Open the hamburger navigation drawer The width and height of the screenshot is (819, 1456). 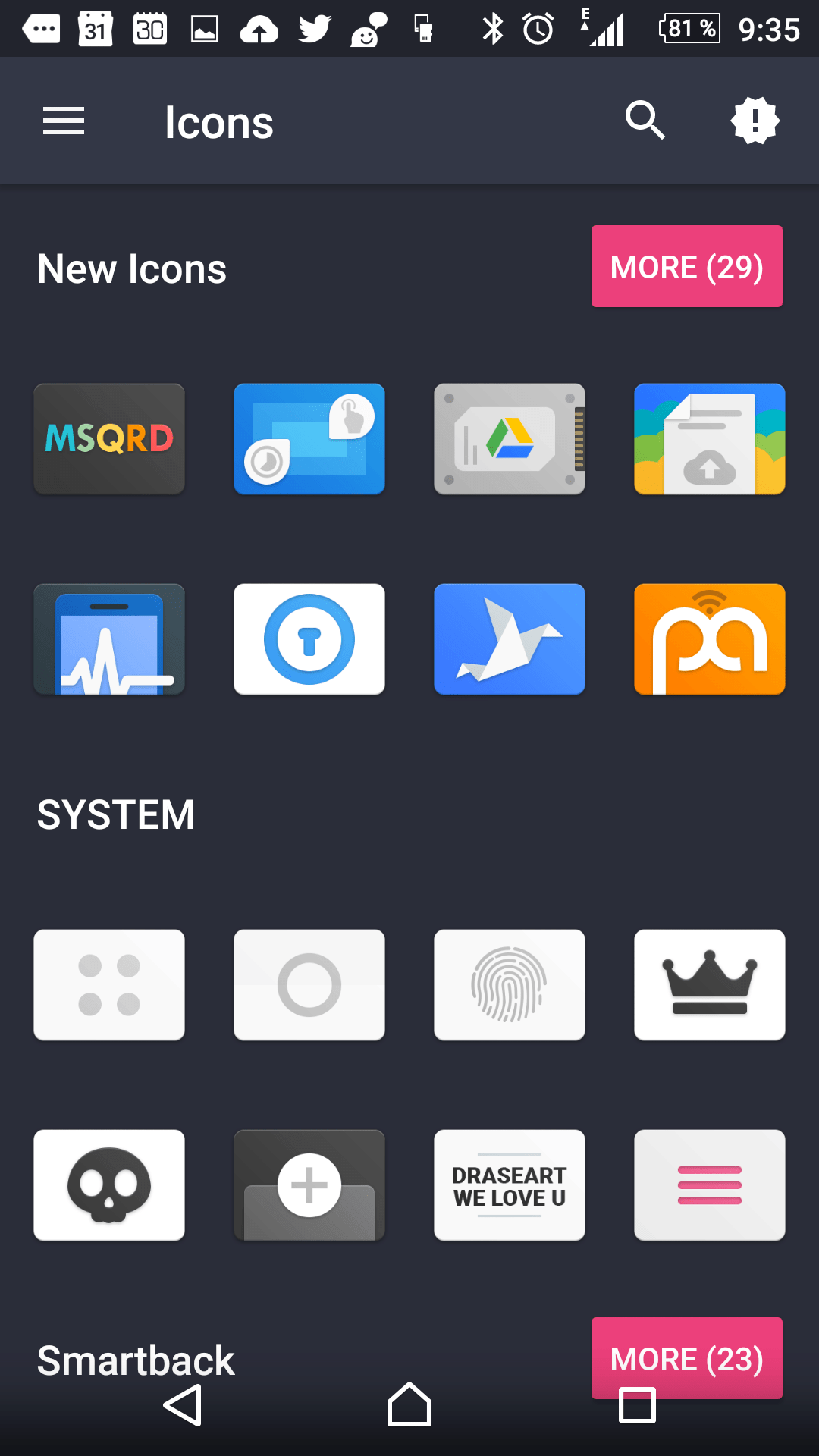tap(64, 121)
